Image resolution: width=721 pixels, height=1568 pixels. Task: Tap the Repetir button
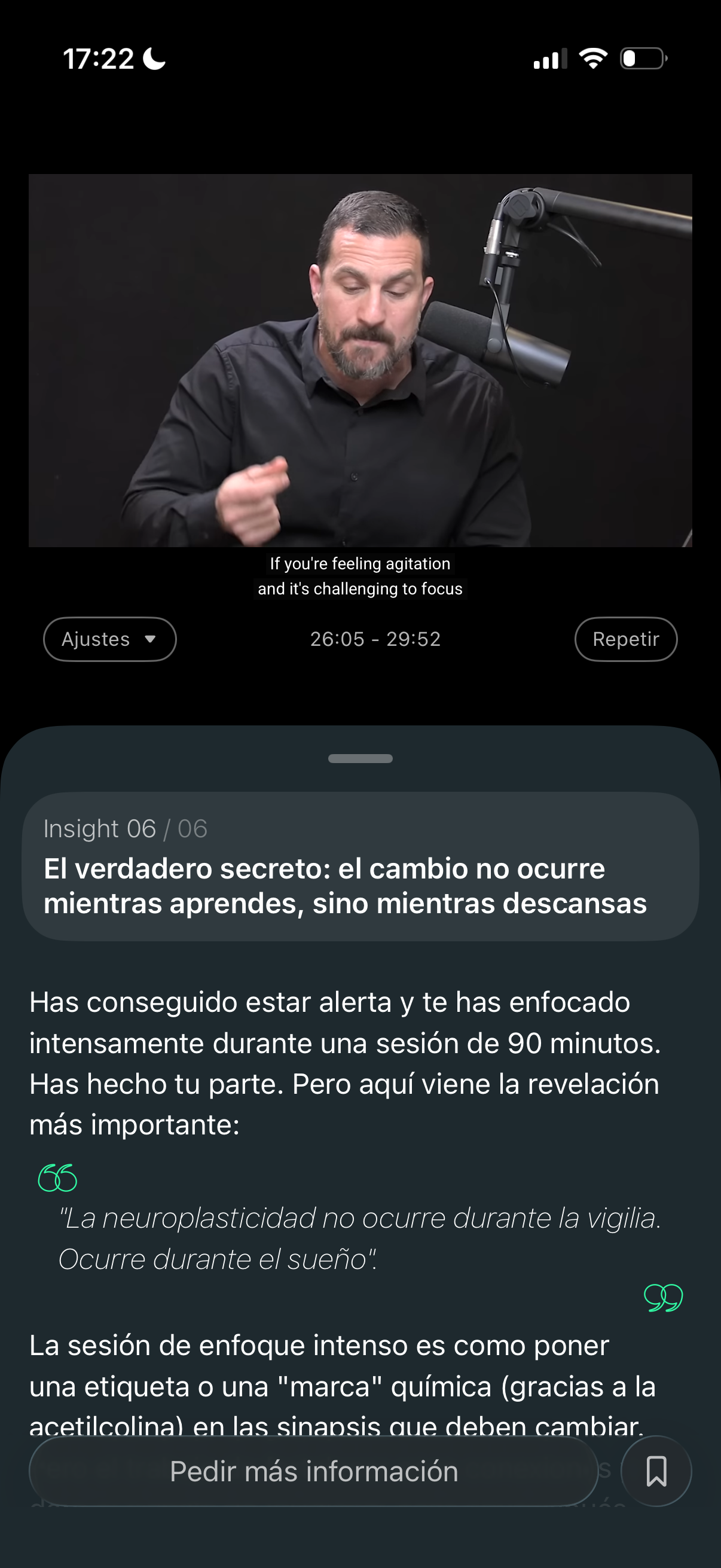(625, 639)
